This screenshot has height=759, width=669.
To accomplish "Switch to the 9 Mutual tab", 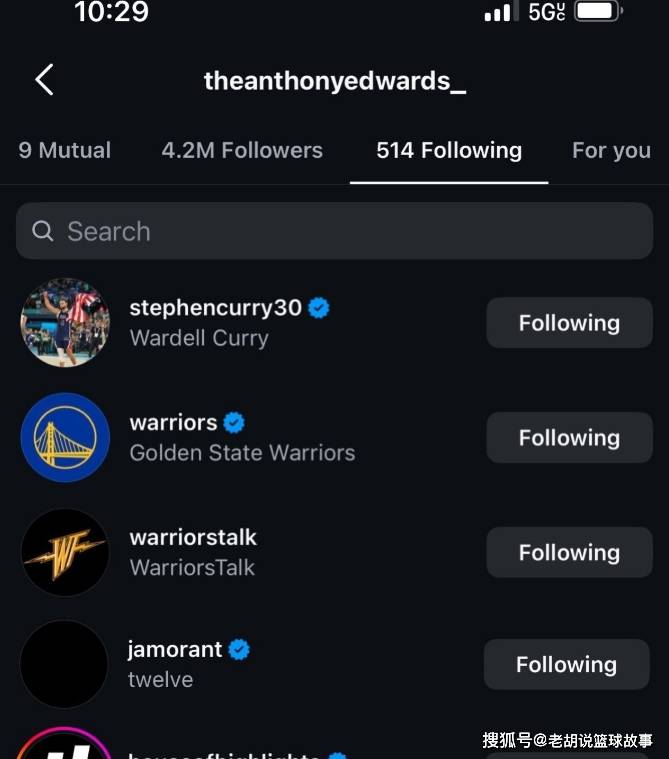I will pos(65,151).
